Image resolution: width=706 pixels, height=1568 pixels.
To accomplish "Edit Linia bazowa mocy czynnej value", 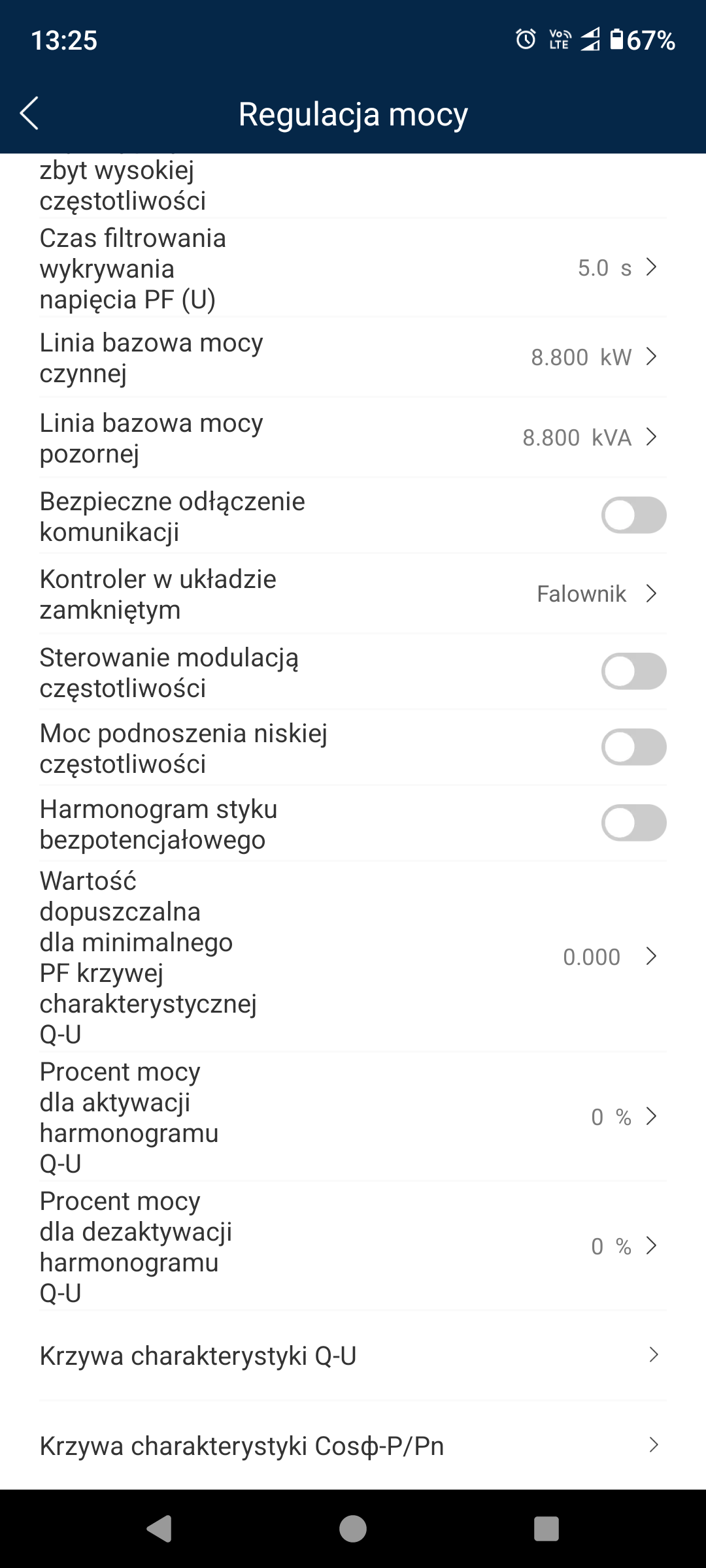I will coord(353,357).
